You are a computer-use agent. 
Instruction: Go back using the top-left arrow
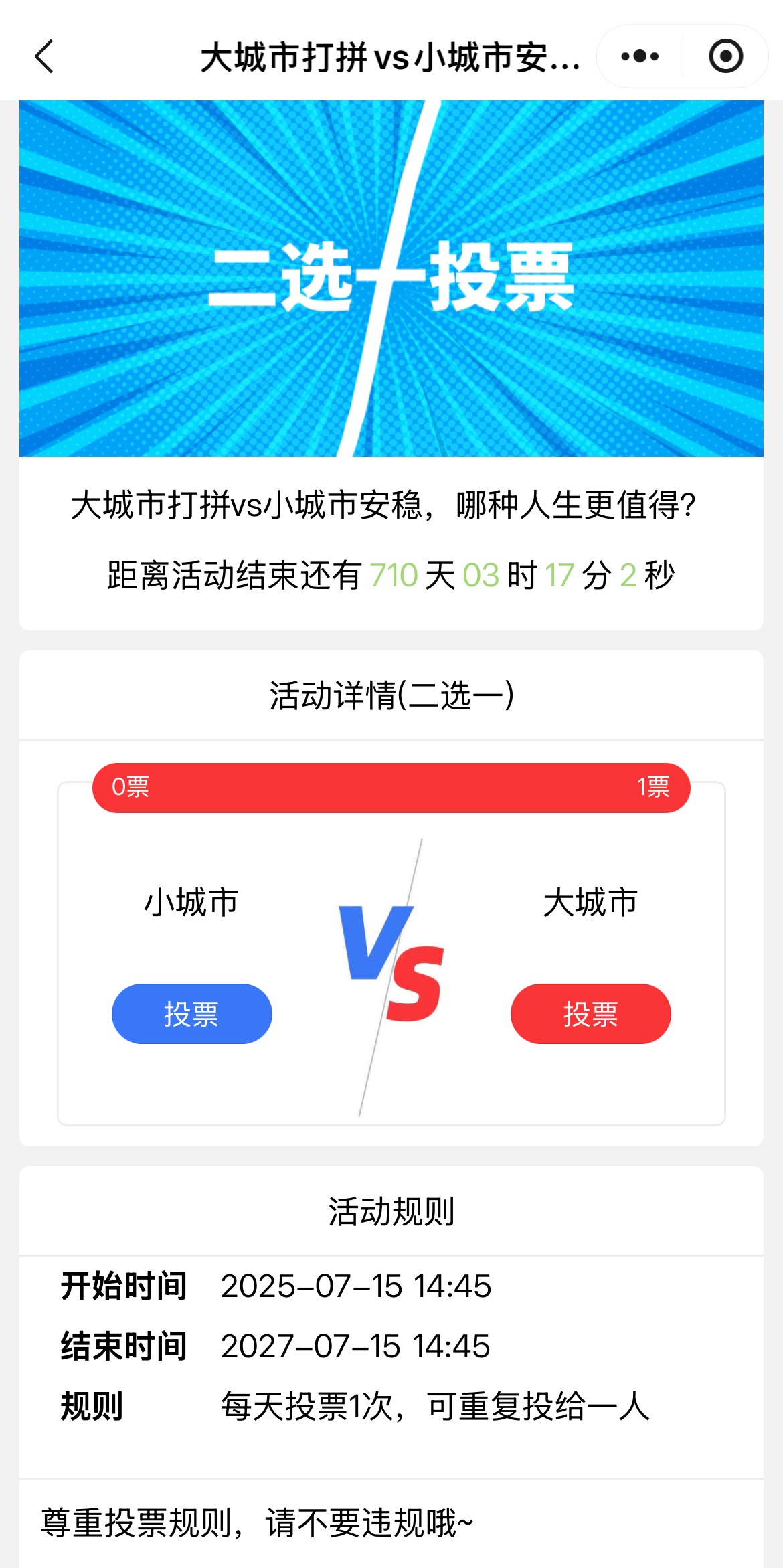[x=44, y=56]
